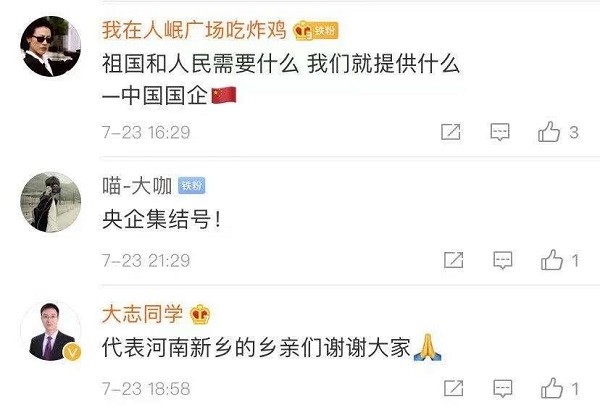Reply to 大志同学's comment
Screen dimensions: 600x410
tap(500, 388)
